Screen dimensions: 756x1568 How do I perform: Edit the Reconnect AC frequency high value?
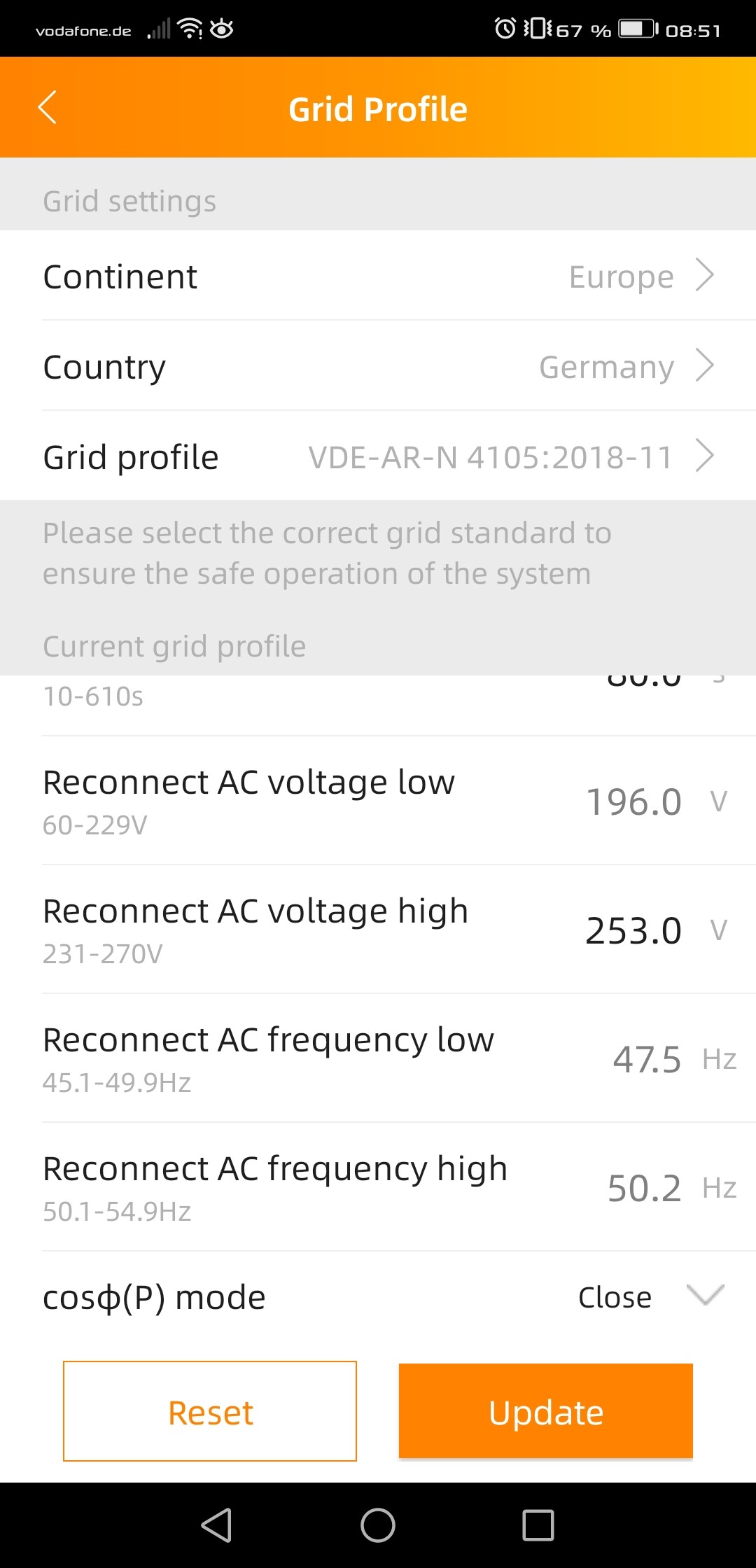coord(644,1188)
